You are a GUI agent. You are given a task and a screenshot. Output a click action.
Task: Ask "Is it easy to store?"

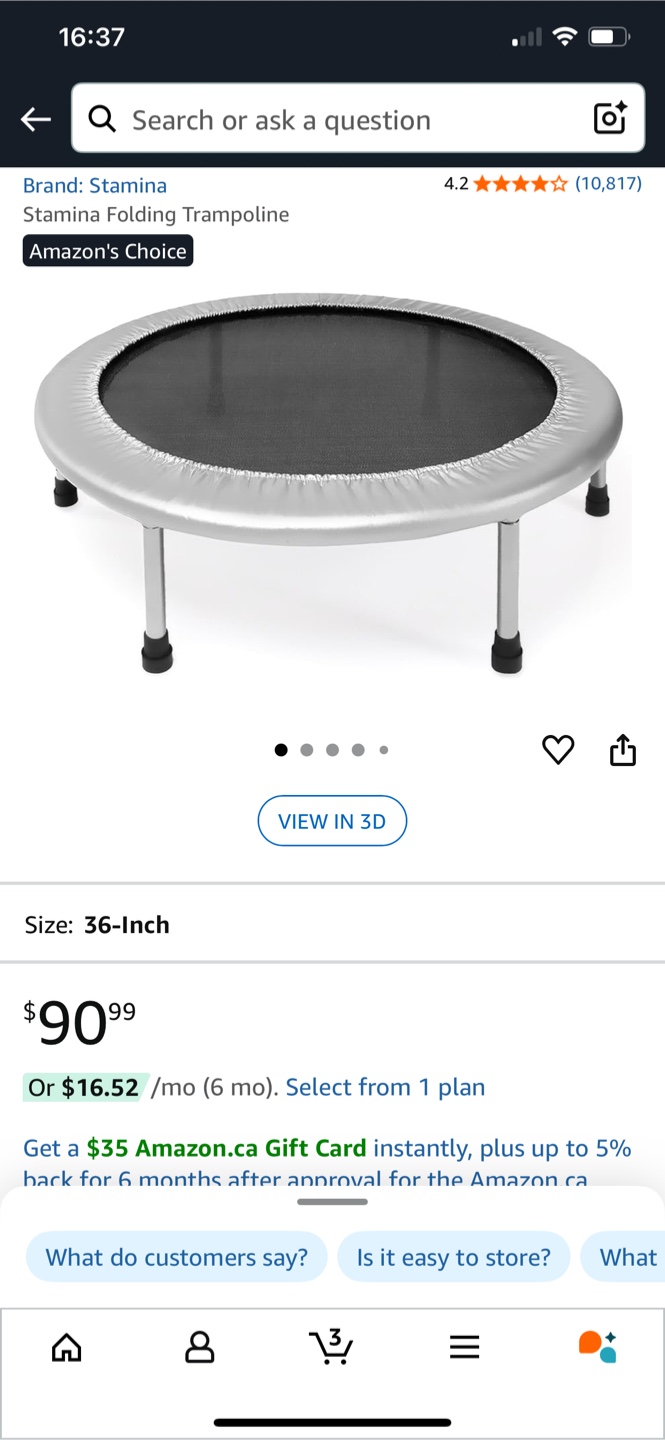click(453, 1257)
